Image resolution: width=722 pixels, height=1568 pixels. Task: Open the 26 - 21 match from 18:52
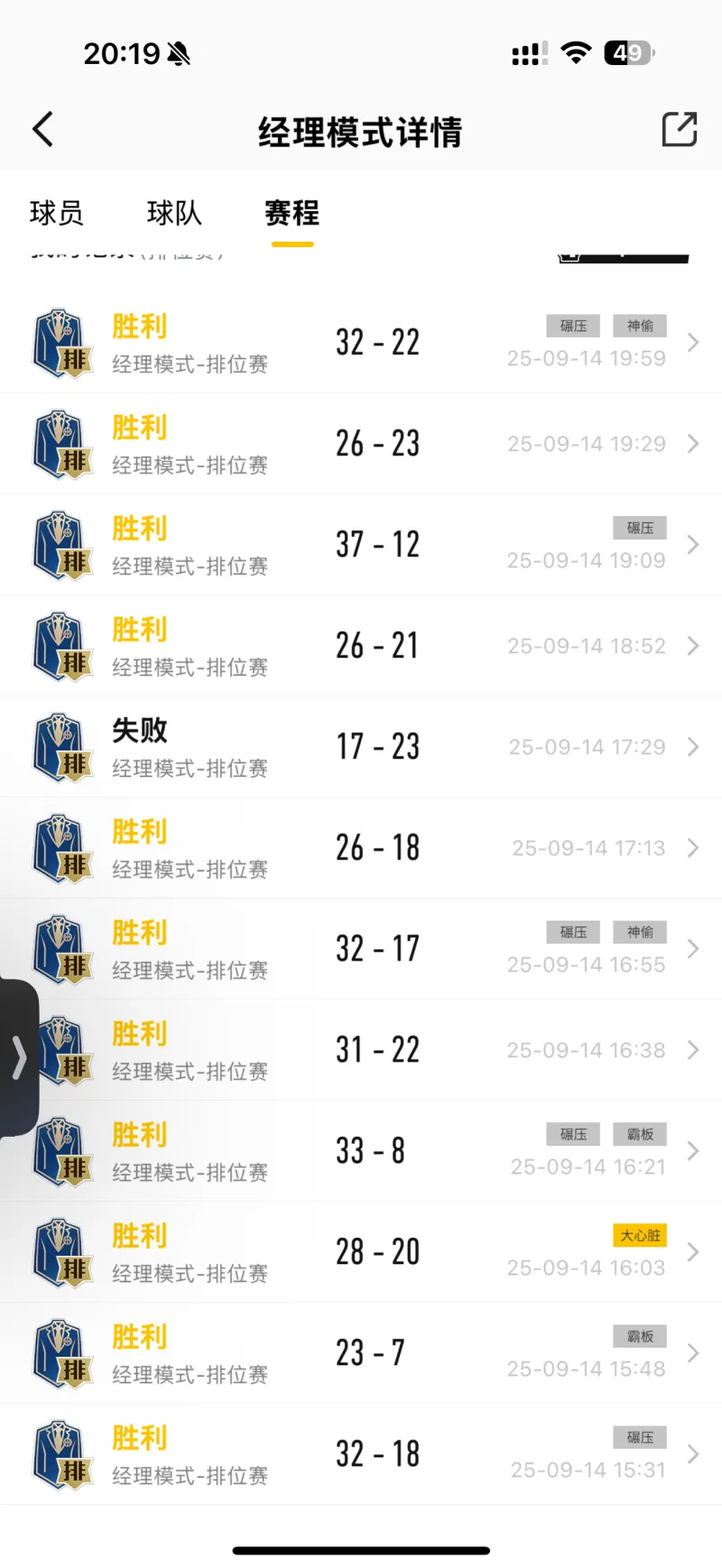tap(361, 646)
